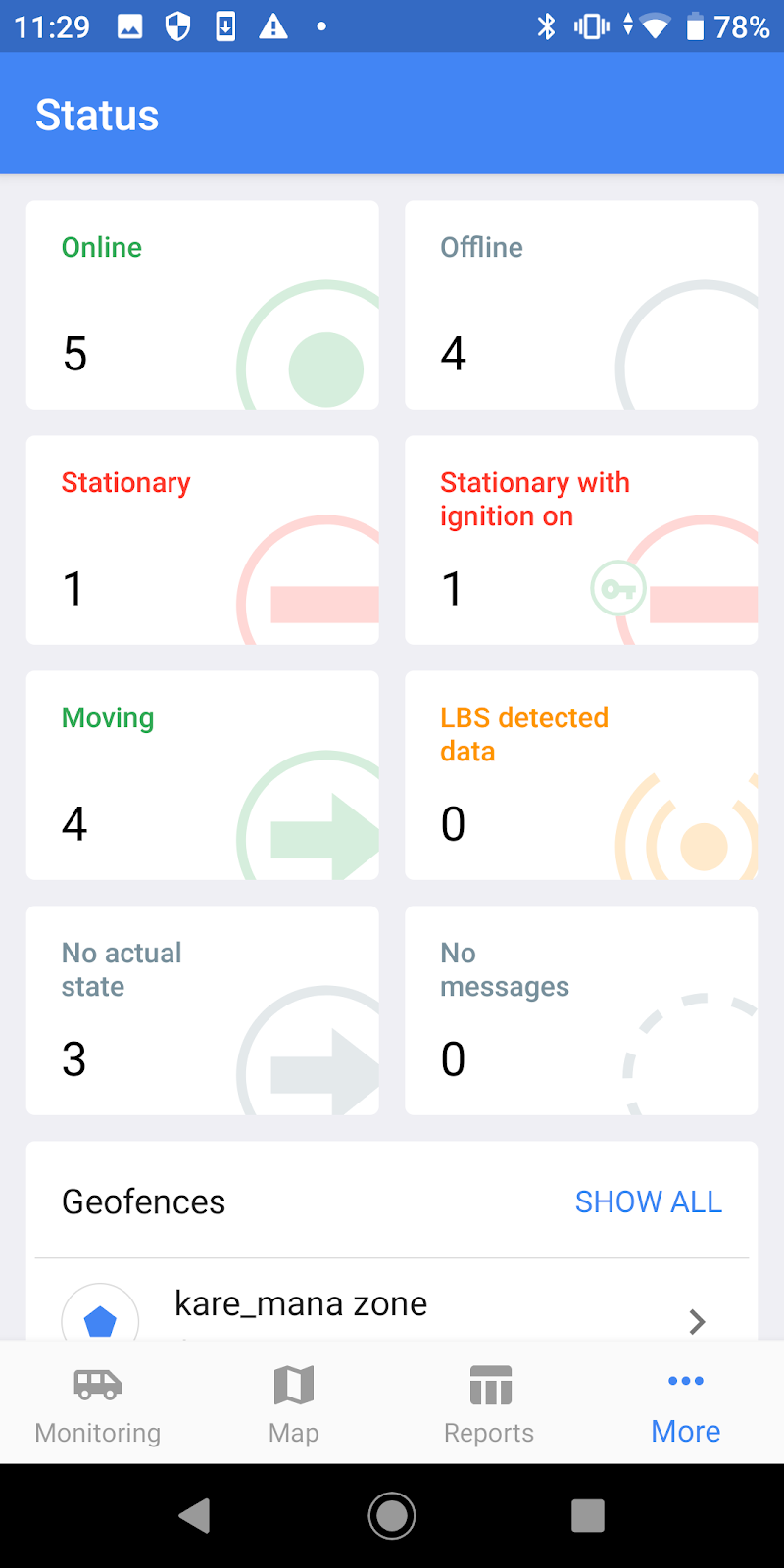Open the Online units card
The width and height of the screenshot is (784, 1568).
(202, 305)
